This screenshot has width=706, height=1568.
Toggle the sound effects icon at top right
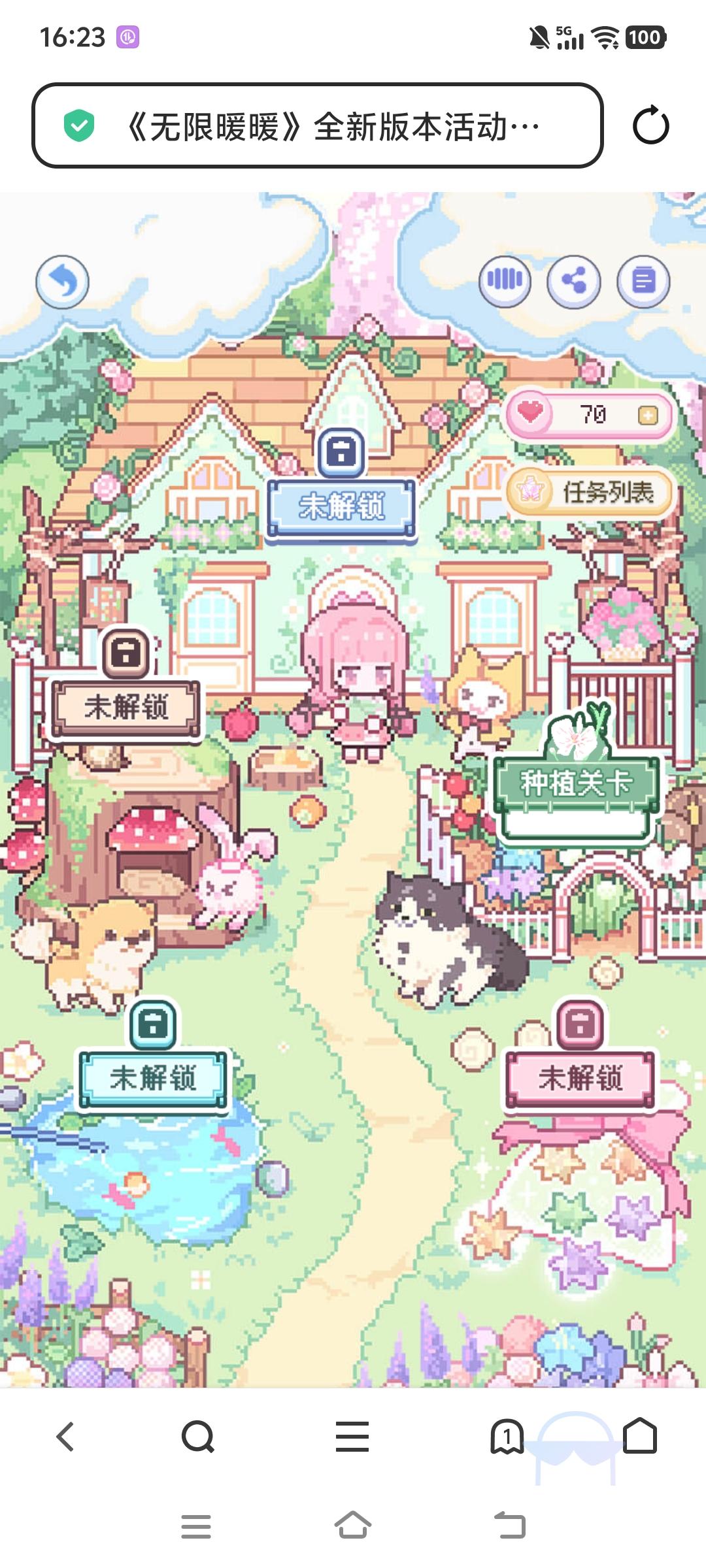[x=507, y=280]
